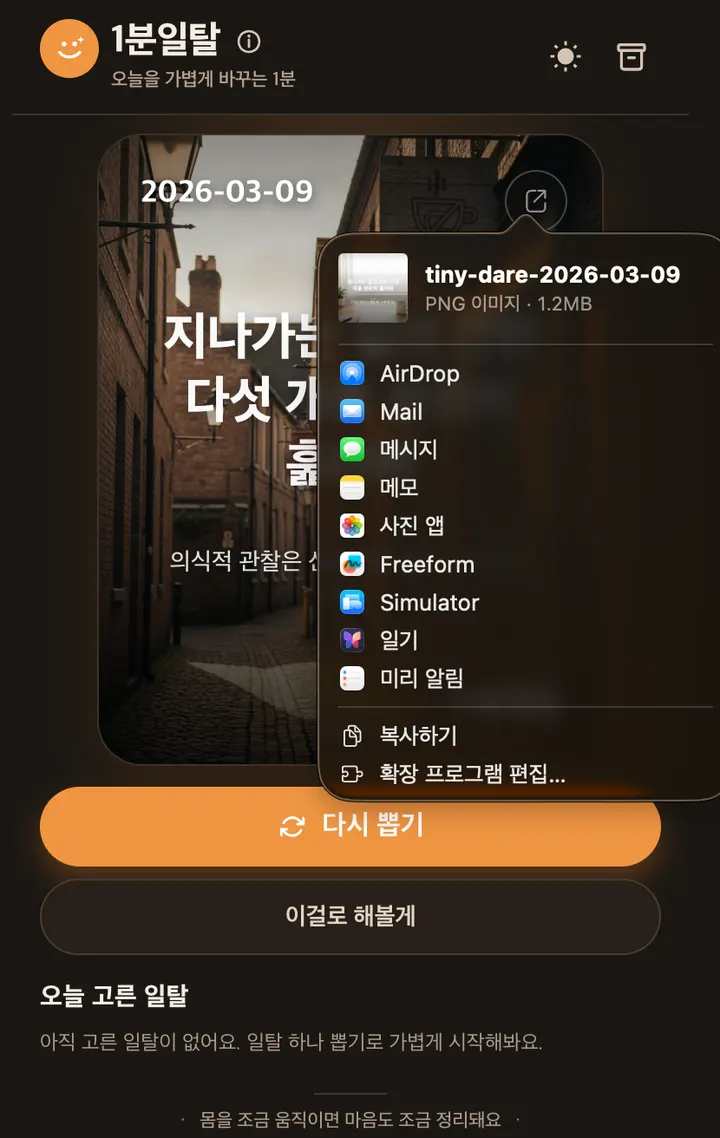This screenshot has height=1138, width=720.
Task: Share to the 일기 app
Action: pos(398,640)
